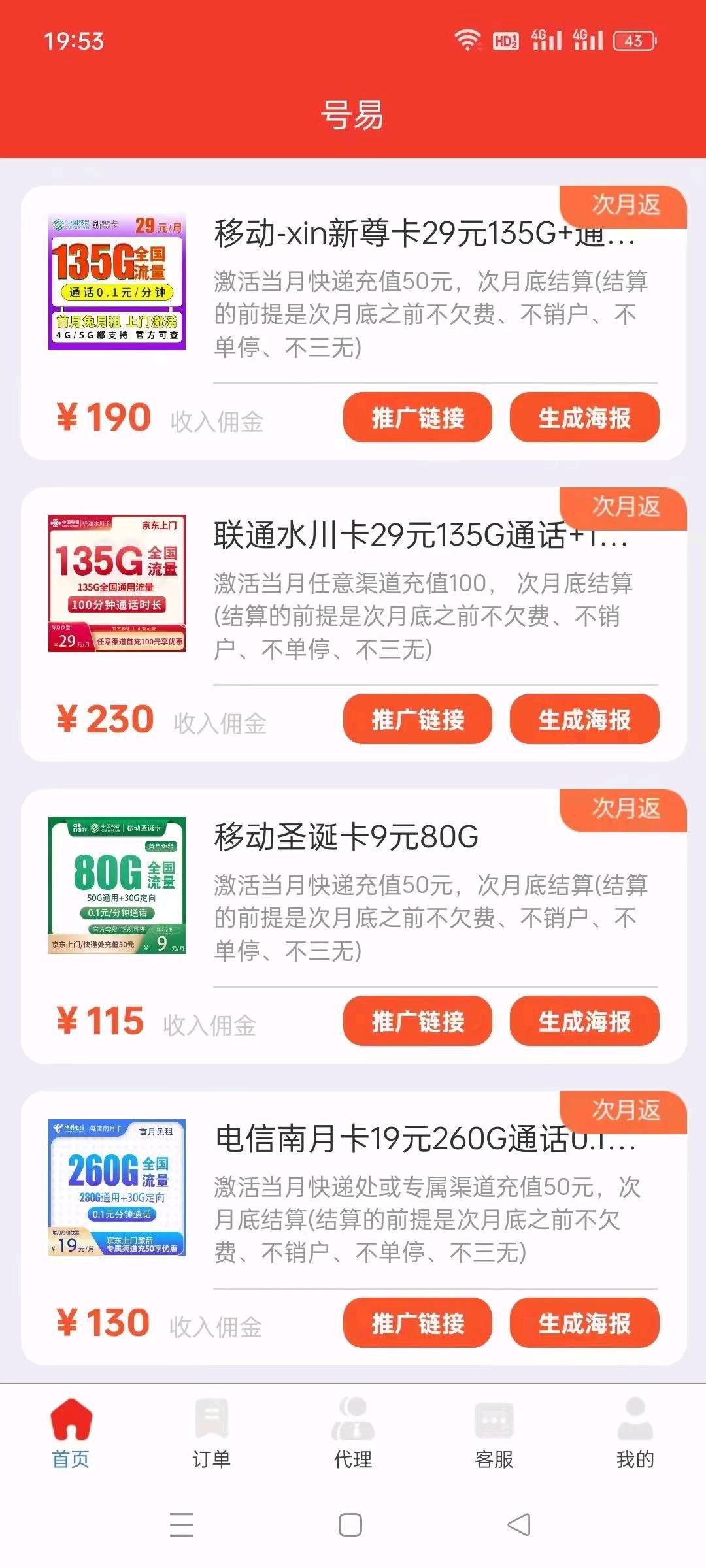Open the 移动-xin新尊卡 135G product image

pos(117,282)
